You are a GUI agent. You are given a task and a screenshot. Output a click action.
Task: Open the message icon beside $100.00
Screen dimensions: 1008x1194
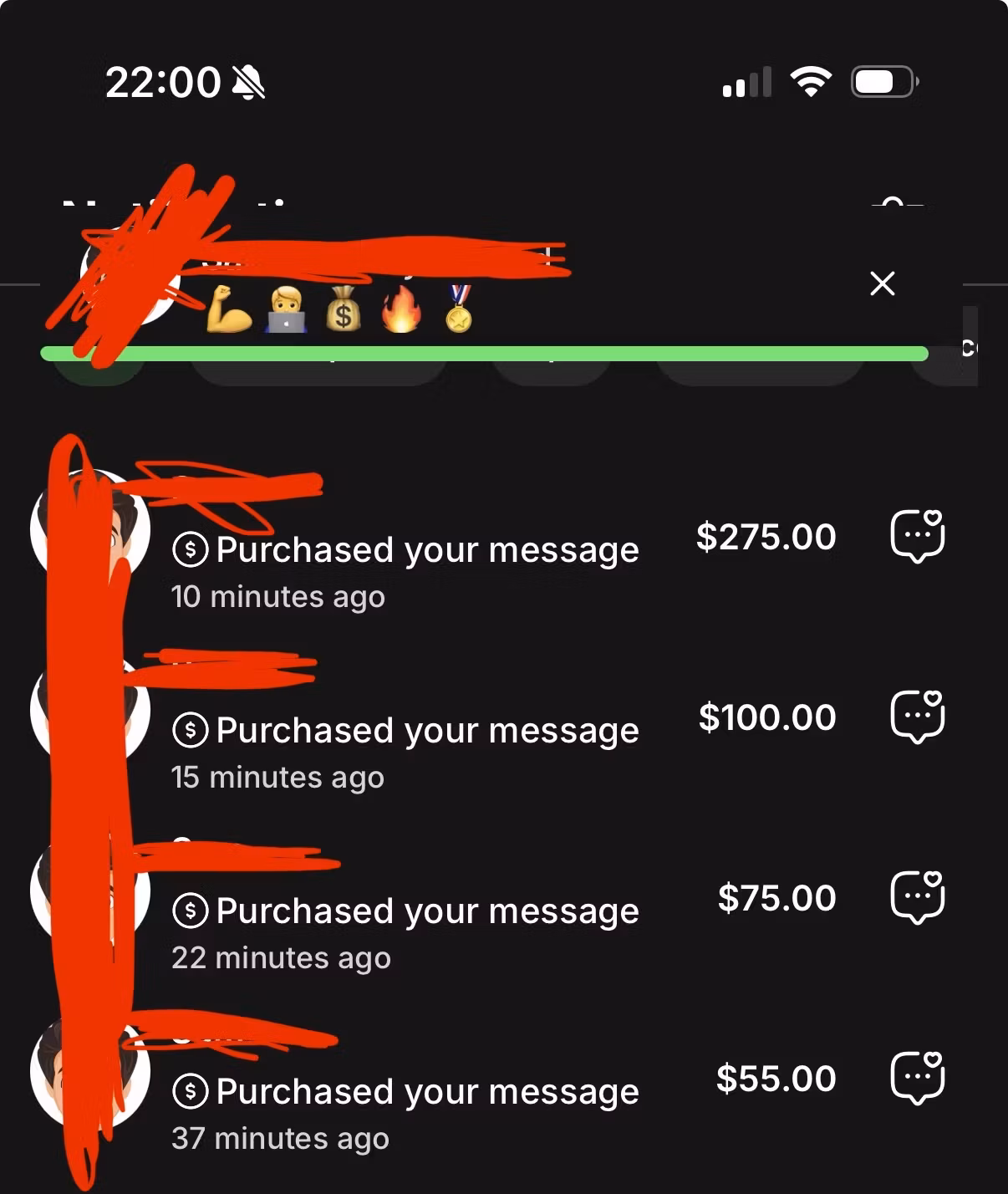click(x=917, y=717)
